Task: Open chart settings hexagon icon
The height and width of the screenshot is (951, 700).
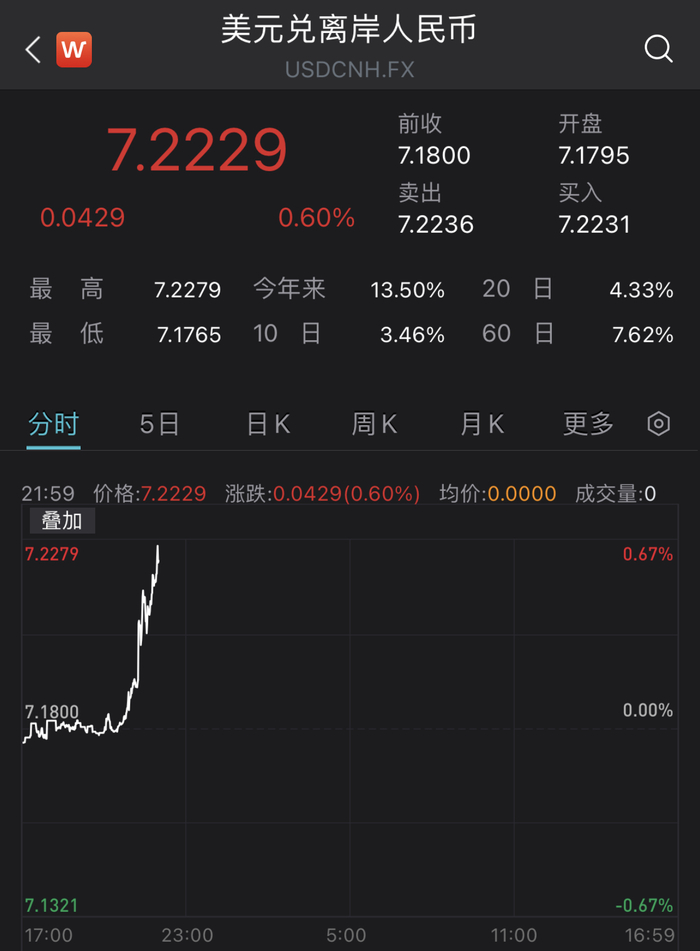Action: coord(658,424)
